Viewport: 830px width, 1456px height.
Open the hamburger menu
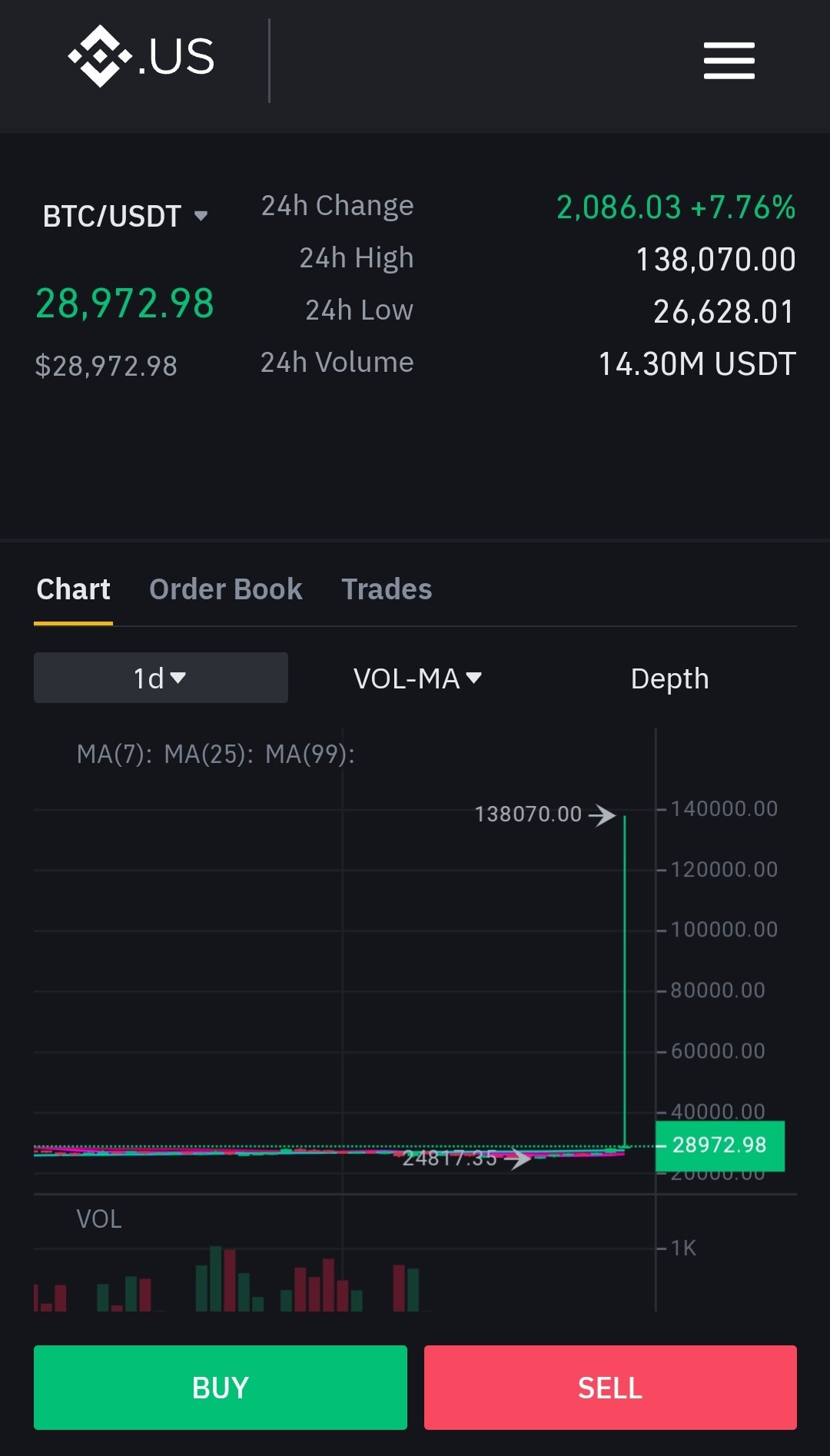point(729,61)
